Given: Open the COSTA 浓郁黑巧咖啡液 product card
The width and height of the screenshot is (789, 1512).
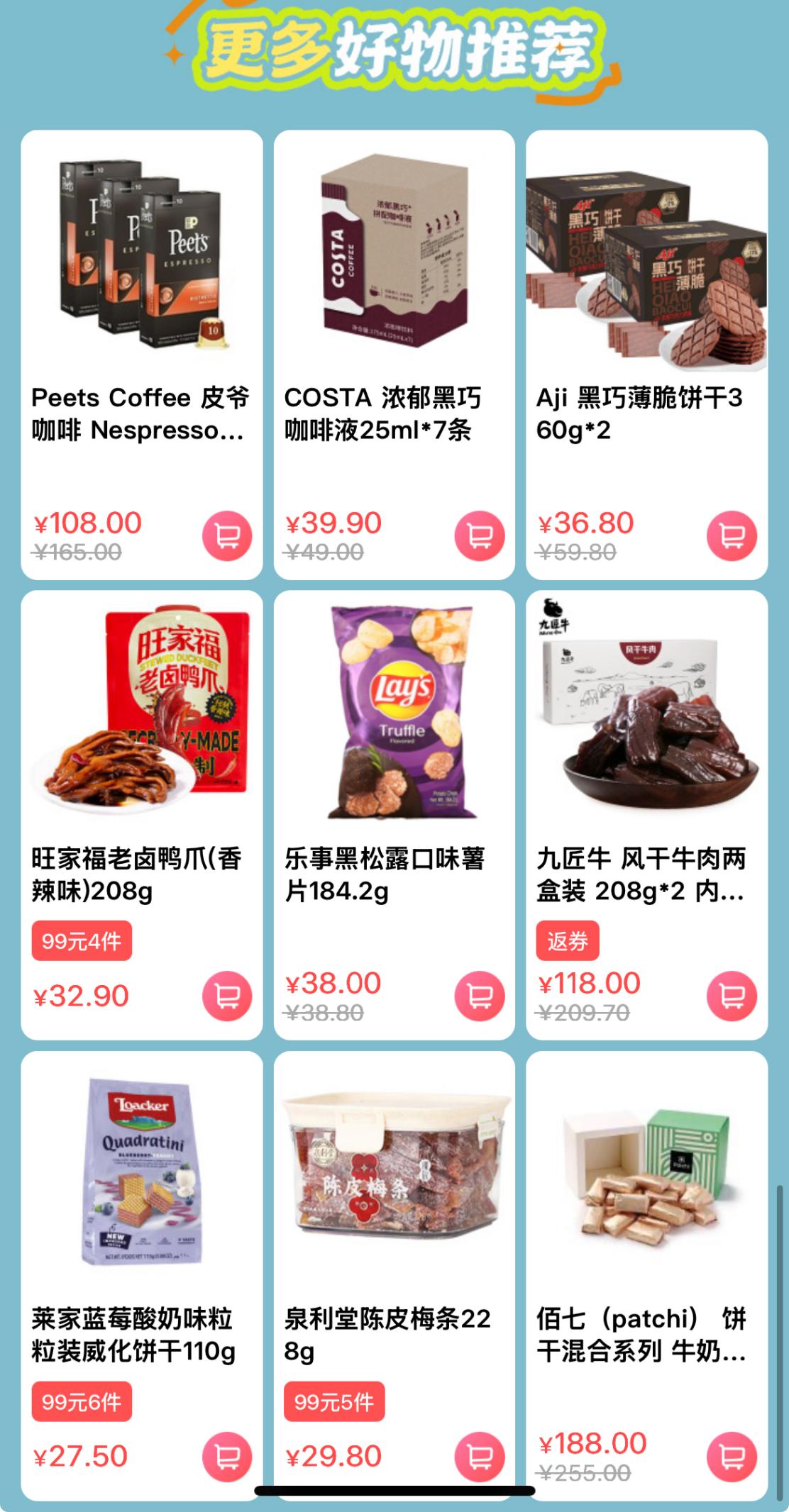Looking at the screenshot, I should (394, 355).
